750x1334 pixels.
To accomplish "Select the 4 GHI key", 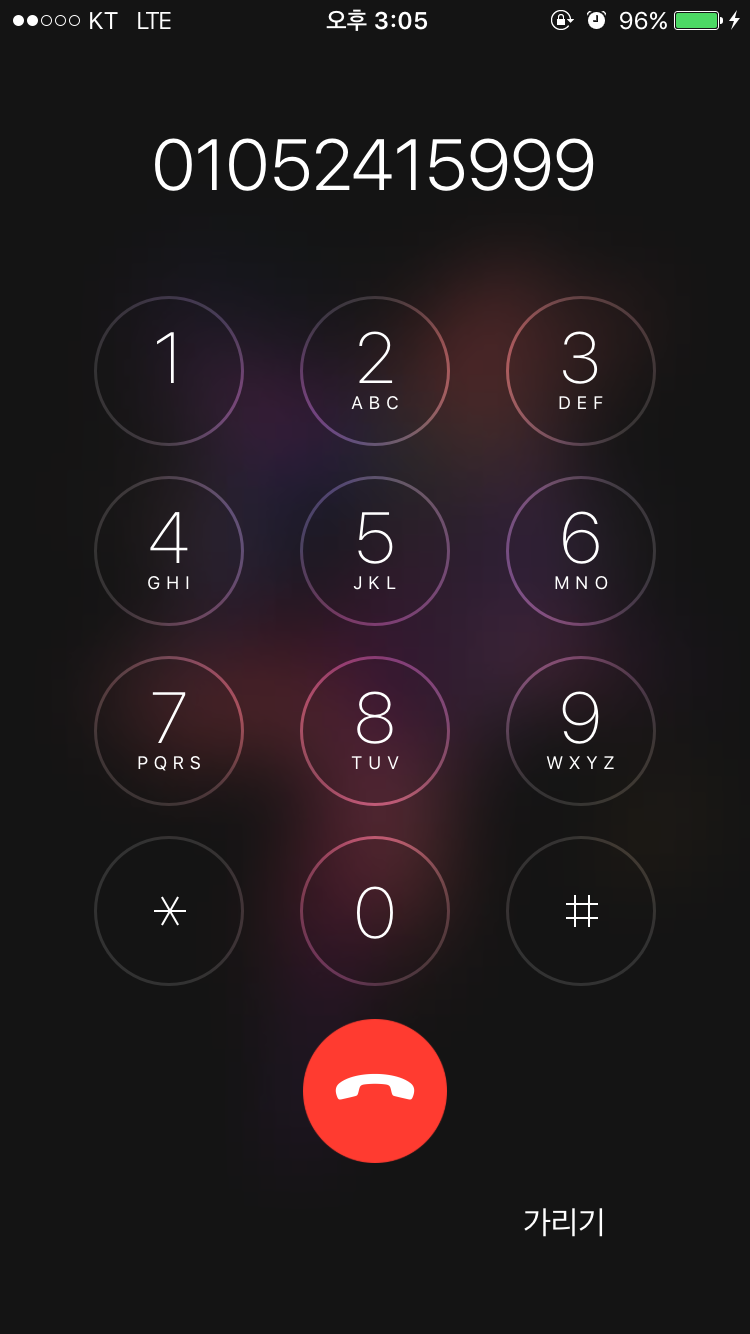I will (169, 551).
